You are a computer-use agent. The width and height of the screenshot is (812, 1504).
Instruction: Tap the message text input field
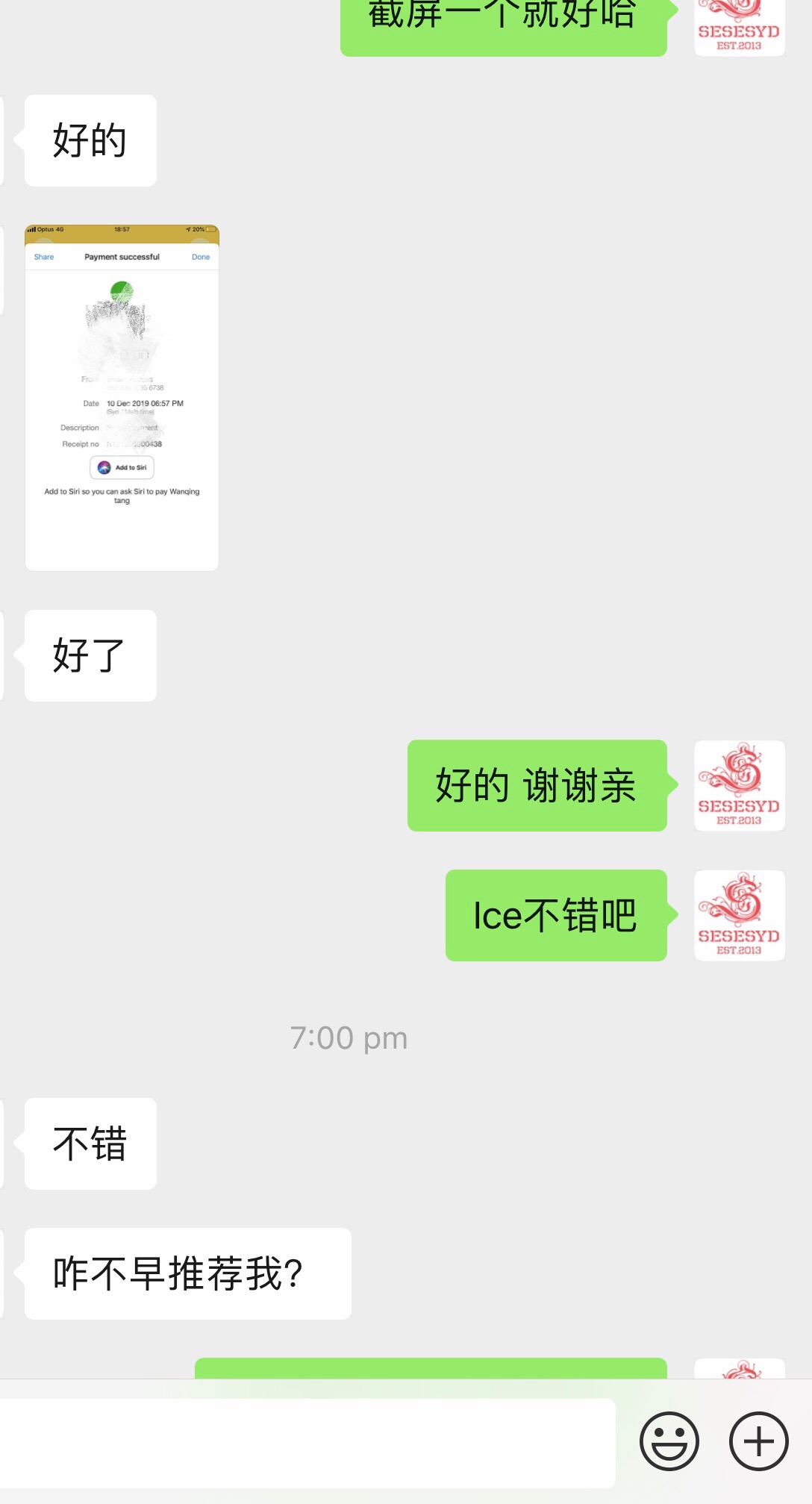click(306, 1442)
